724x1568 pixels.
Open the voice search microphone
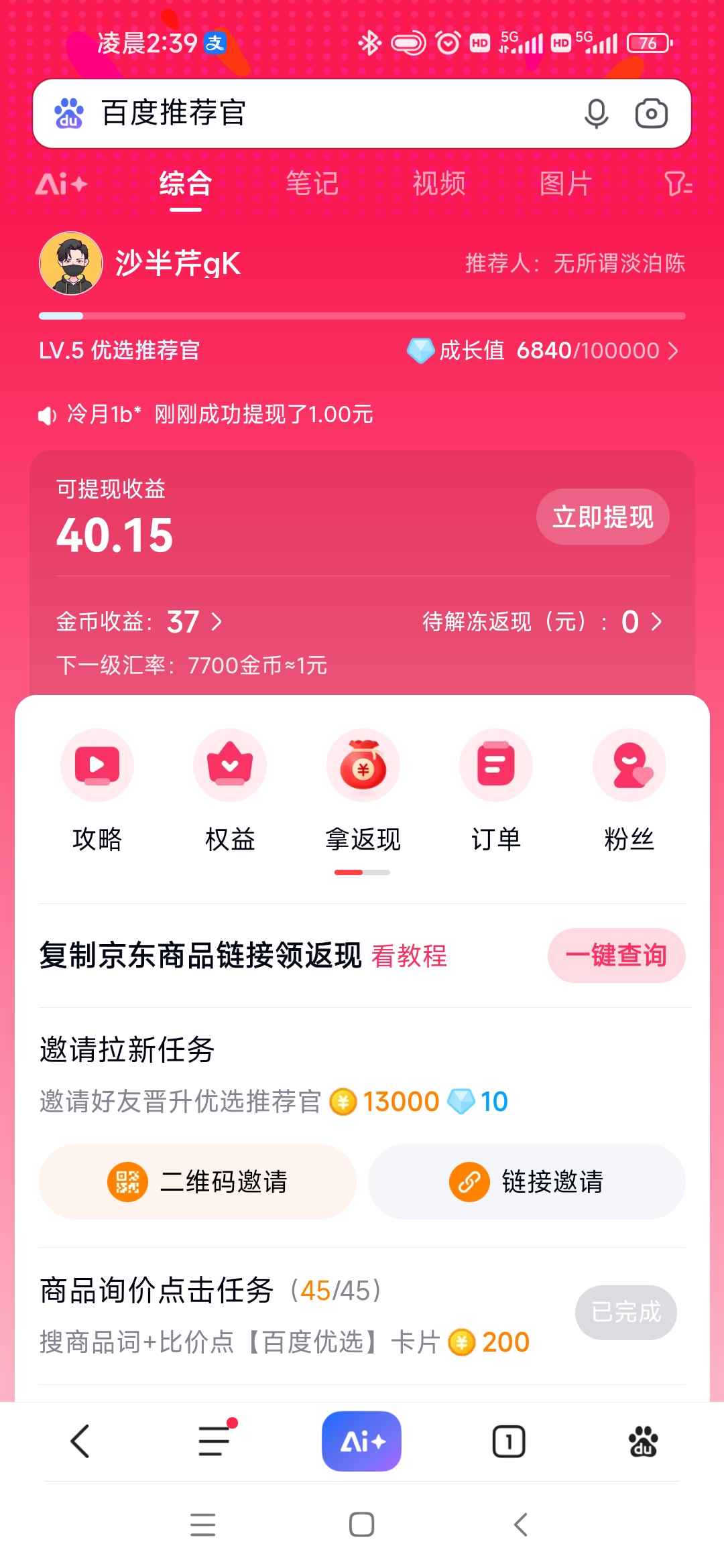point(596,113)
